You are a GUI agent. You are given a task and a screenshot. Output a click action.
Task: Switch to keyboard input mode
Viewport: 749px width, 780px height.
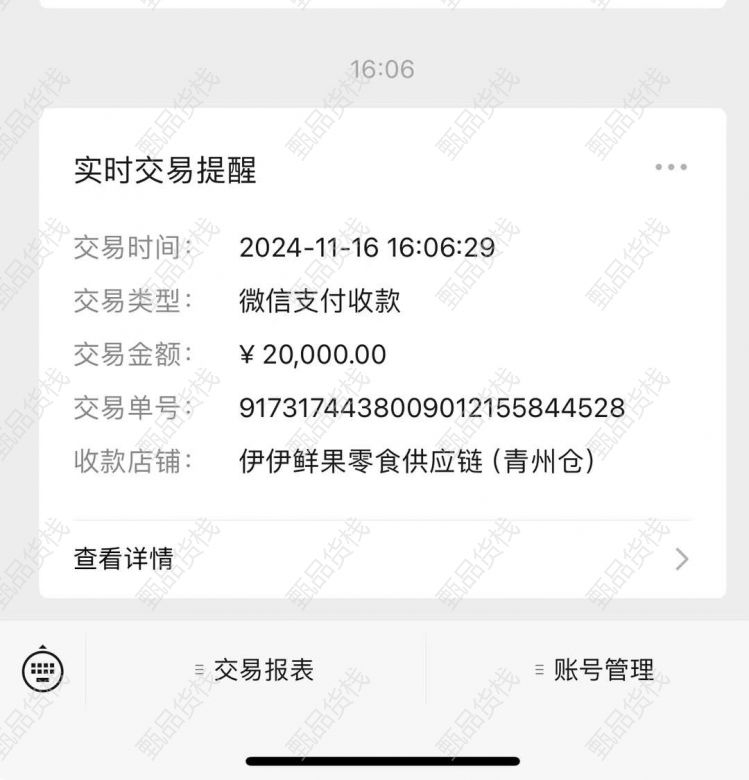(x=42, y=668)
